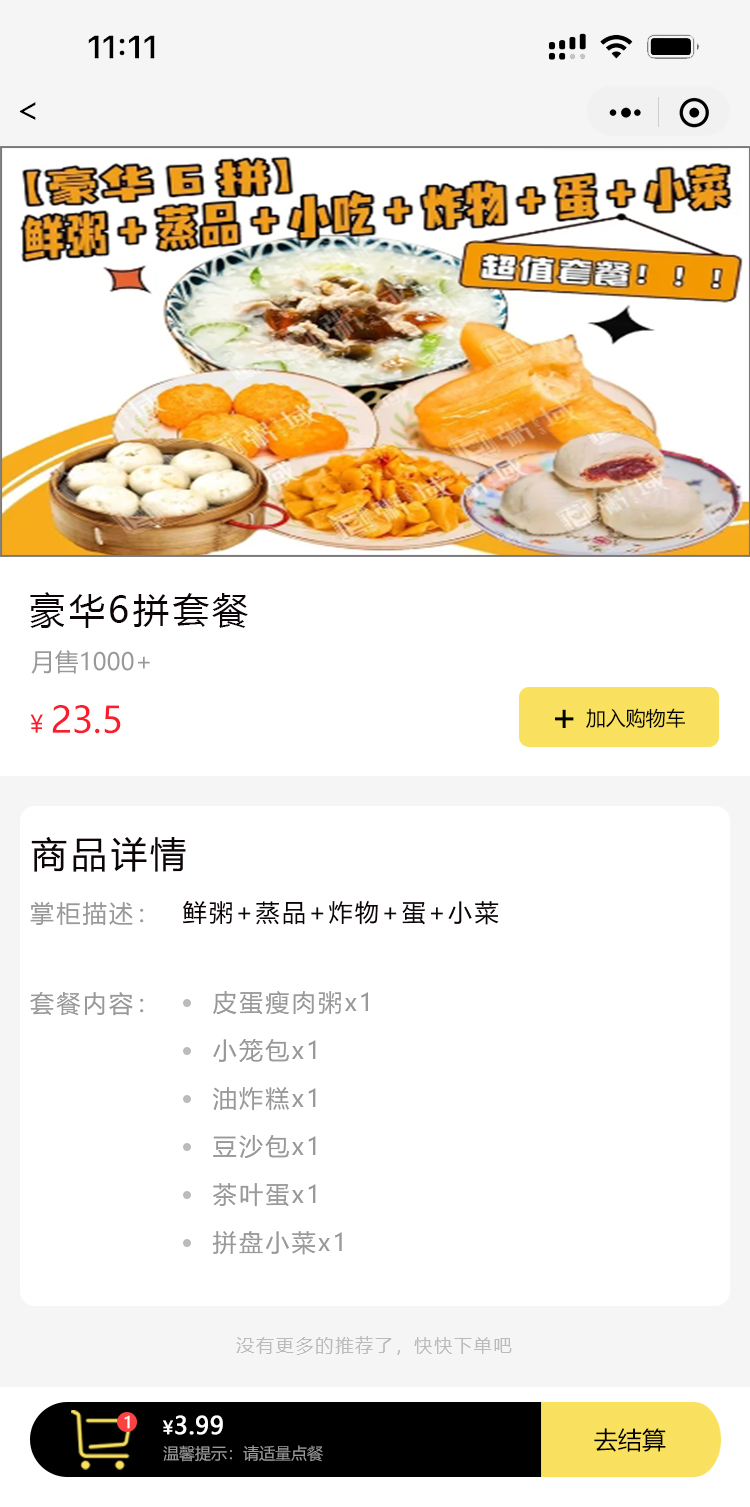Select the price ¥23.5 text
The height and width of the screenshot is (1507, 750).
pos(73,719)
